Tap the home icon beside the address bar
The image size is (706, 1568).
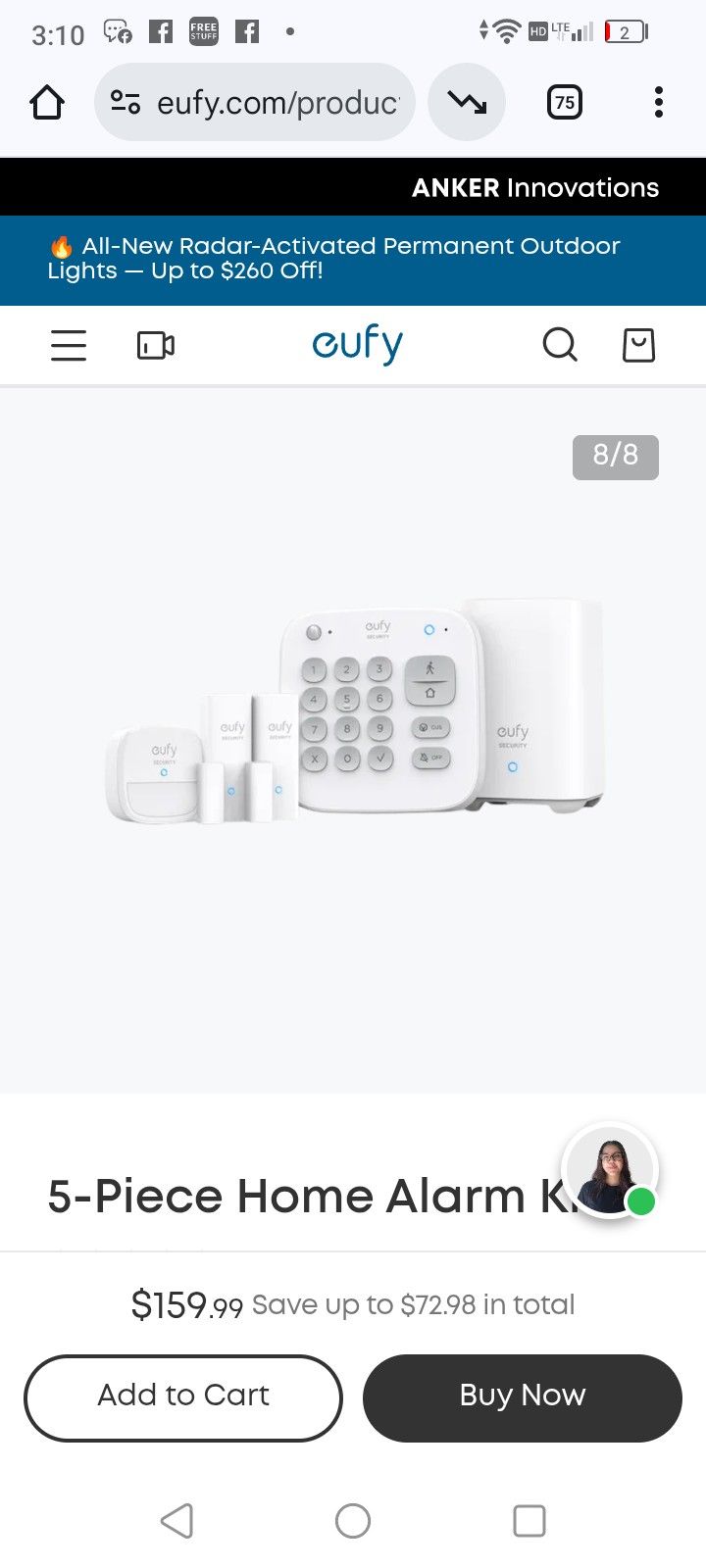pos(47,101)
